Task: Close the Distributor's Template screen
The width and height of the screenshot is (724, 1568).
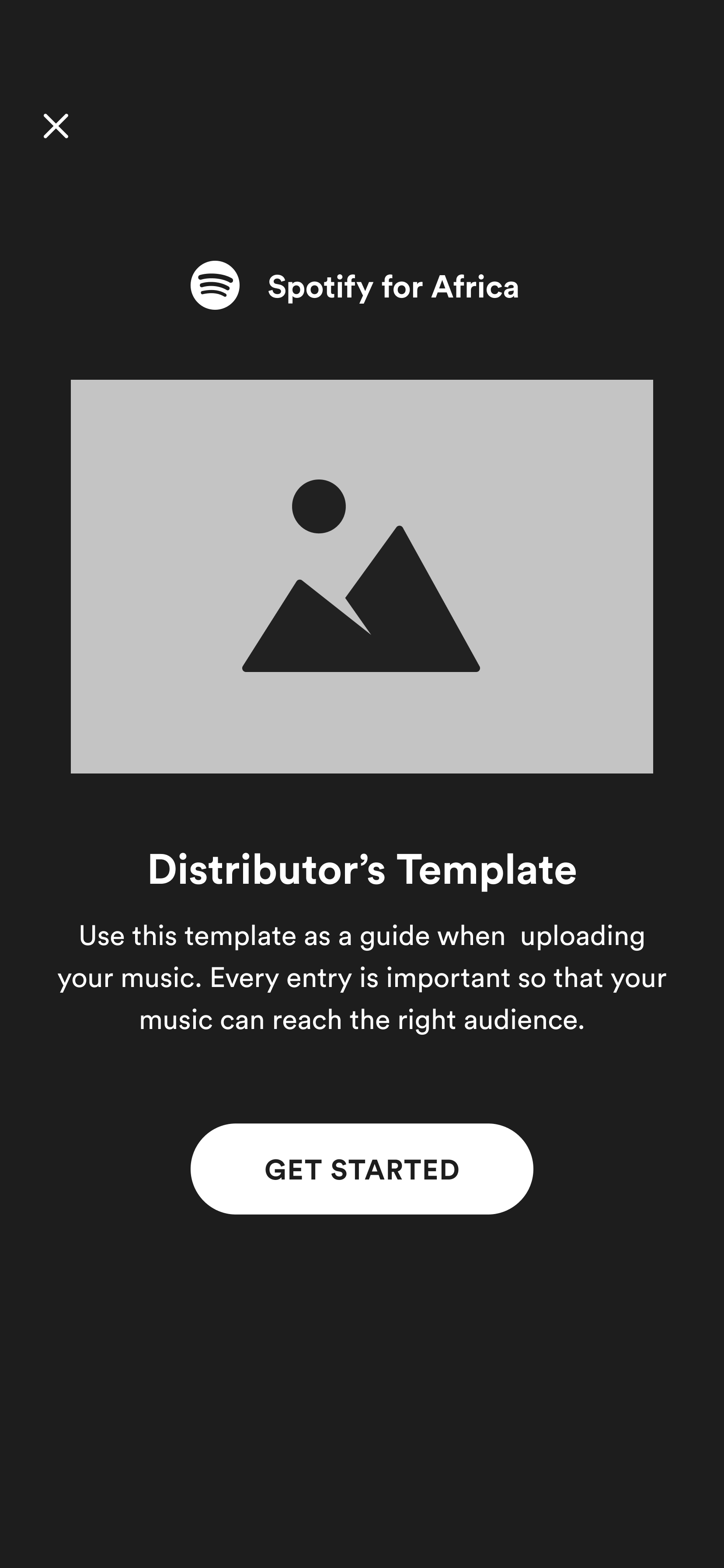Action: [x=56, y=126]
